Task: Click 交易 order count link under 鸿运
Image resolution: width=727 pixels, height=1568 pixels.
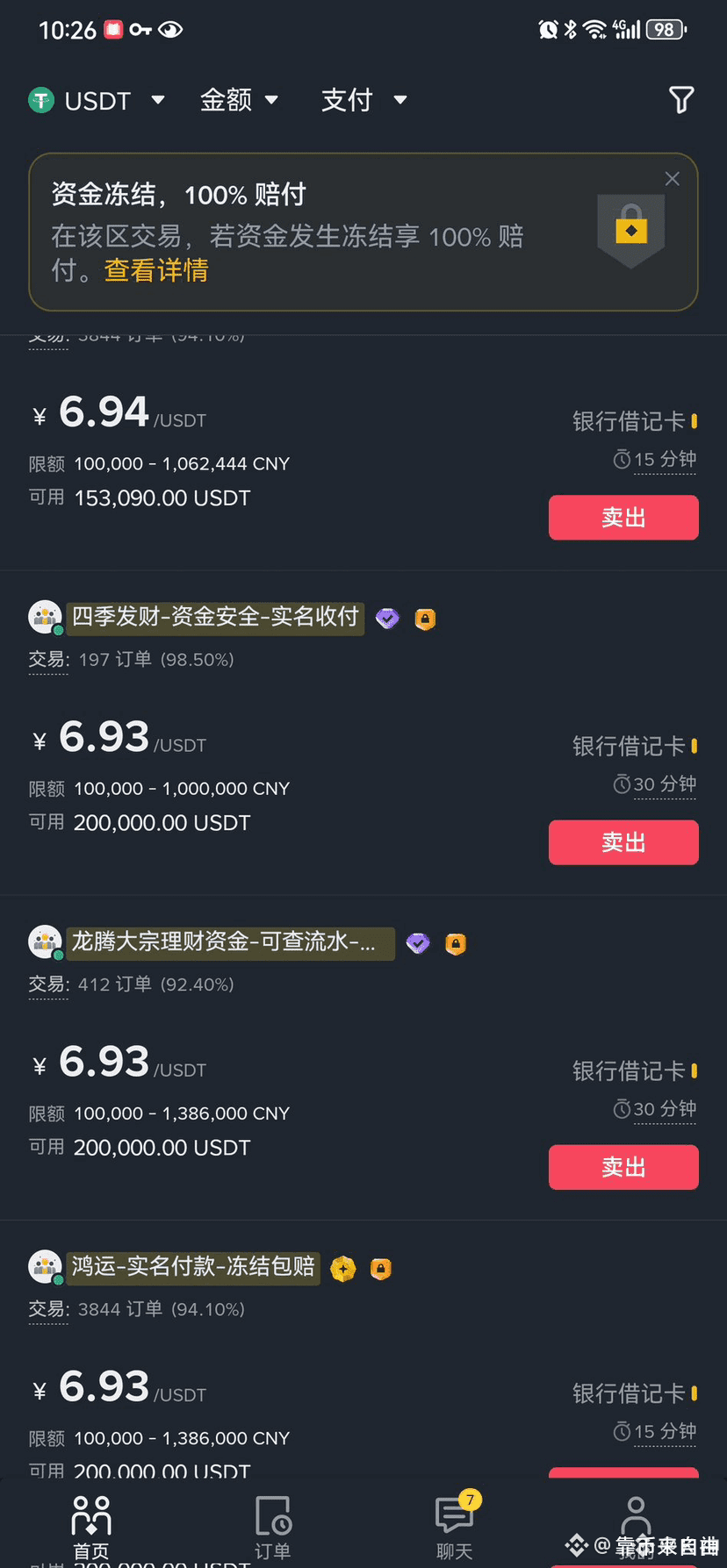Action: click(x=47, y=1308)
